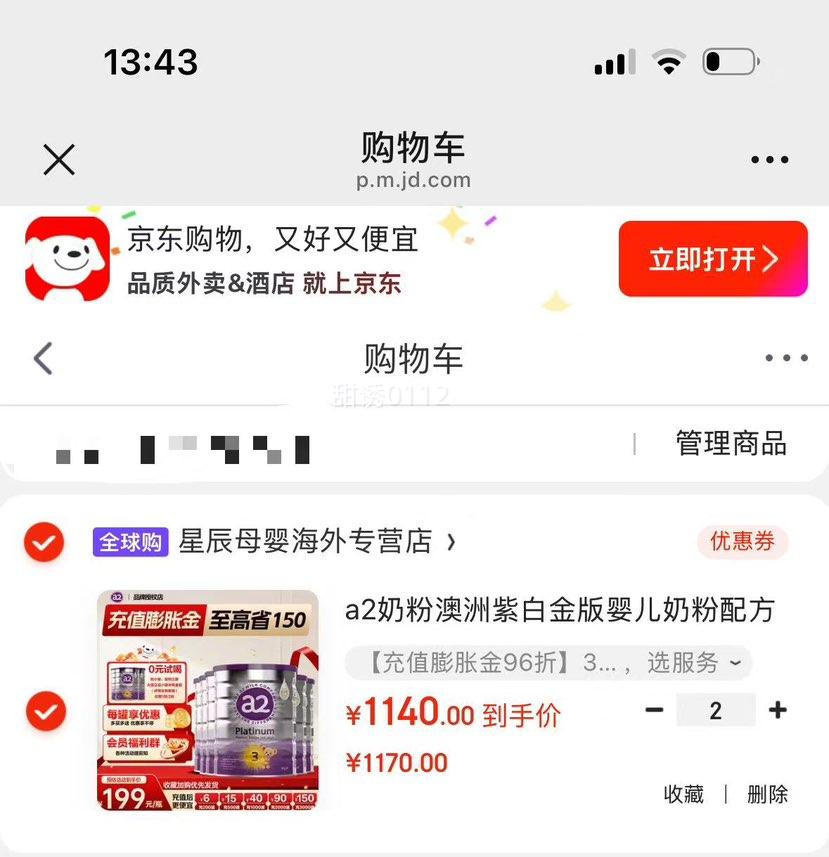Close the page using the X icon
This screenshot has width=829, height=857.
click(57, 159)
